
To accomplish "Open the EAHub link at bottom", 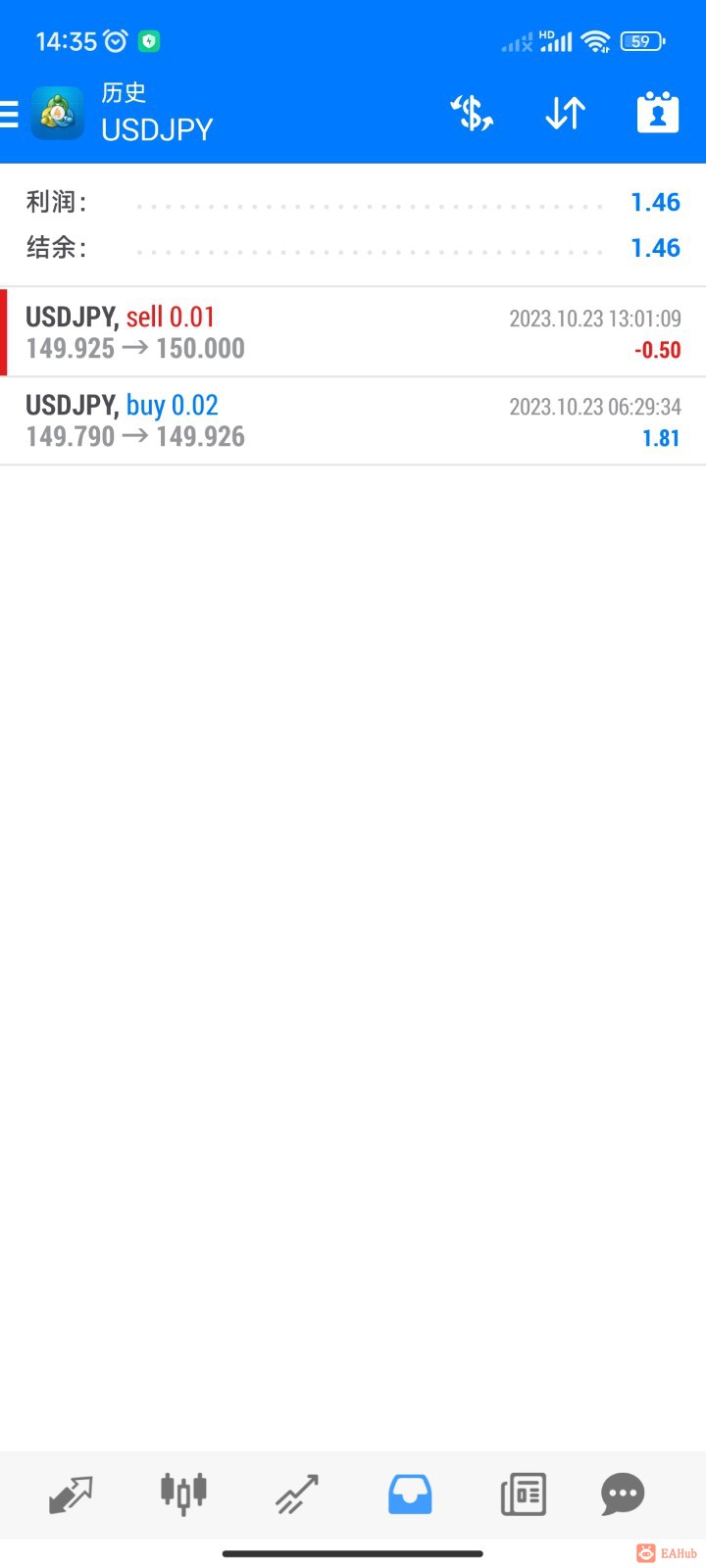I will [667, 1553].
